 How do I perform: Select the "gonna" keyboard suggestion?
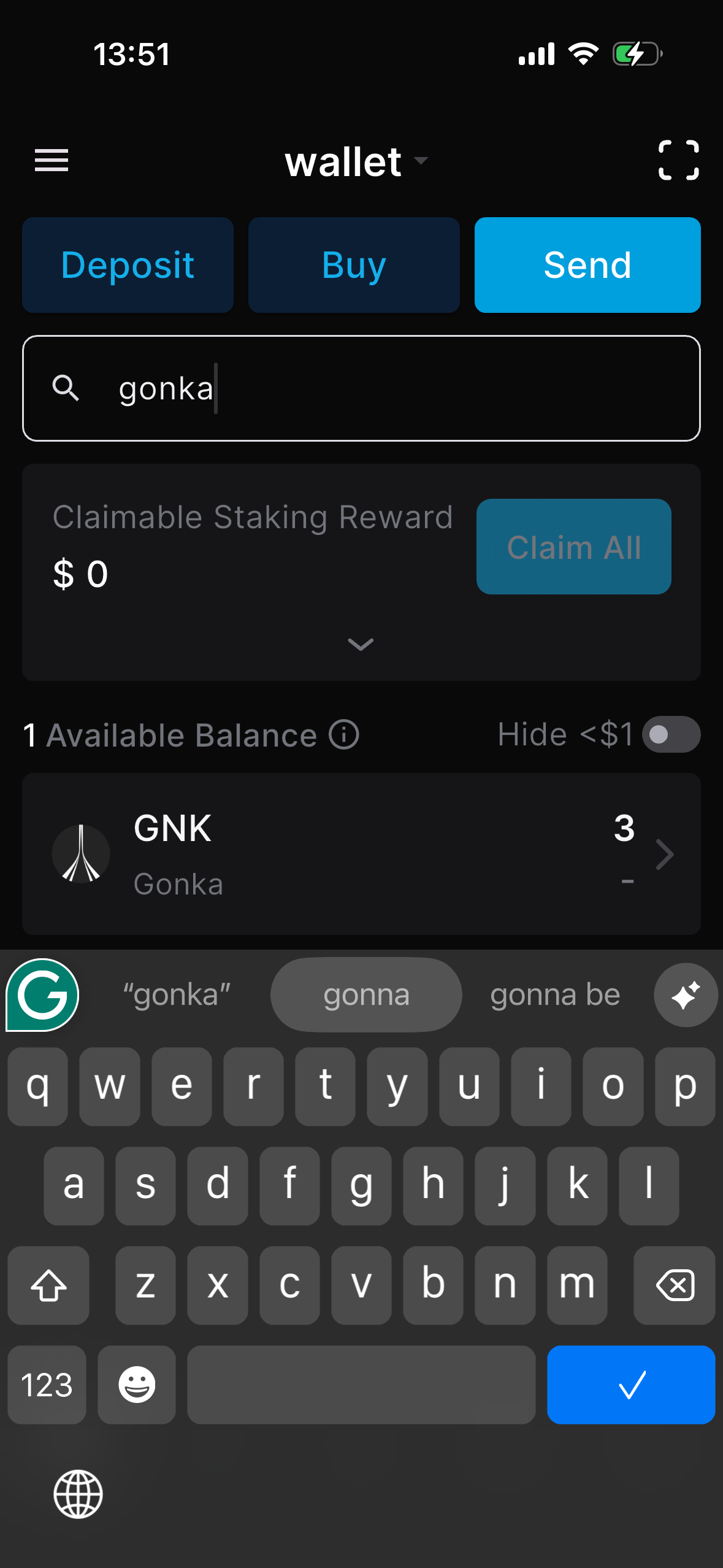coord(366,995)
